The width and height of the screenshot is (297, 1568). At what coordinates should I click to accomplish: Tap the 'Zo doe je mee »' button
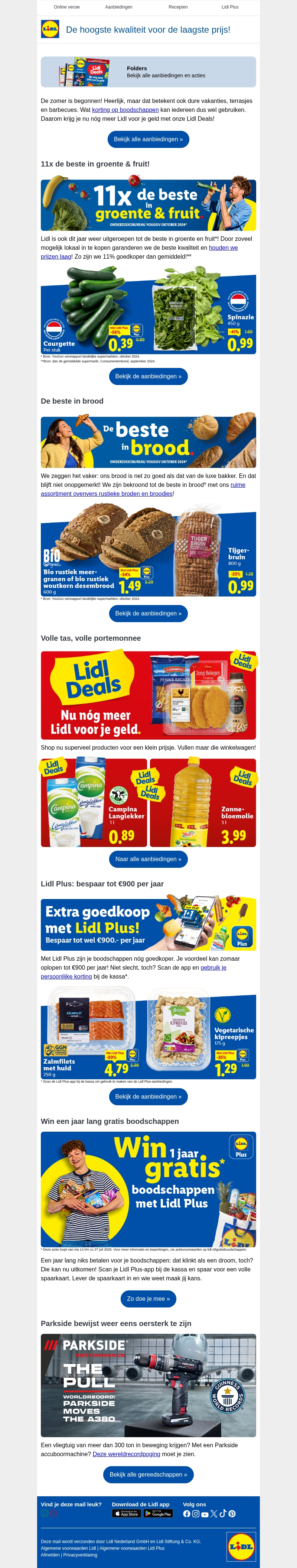[x=148, y=1298]
